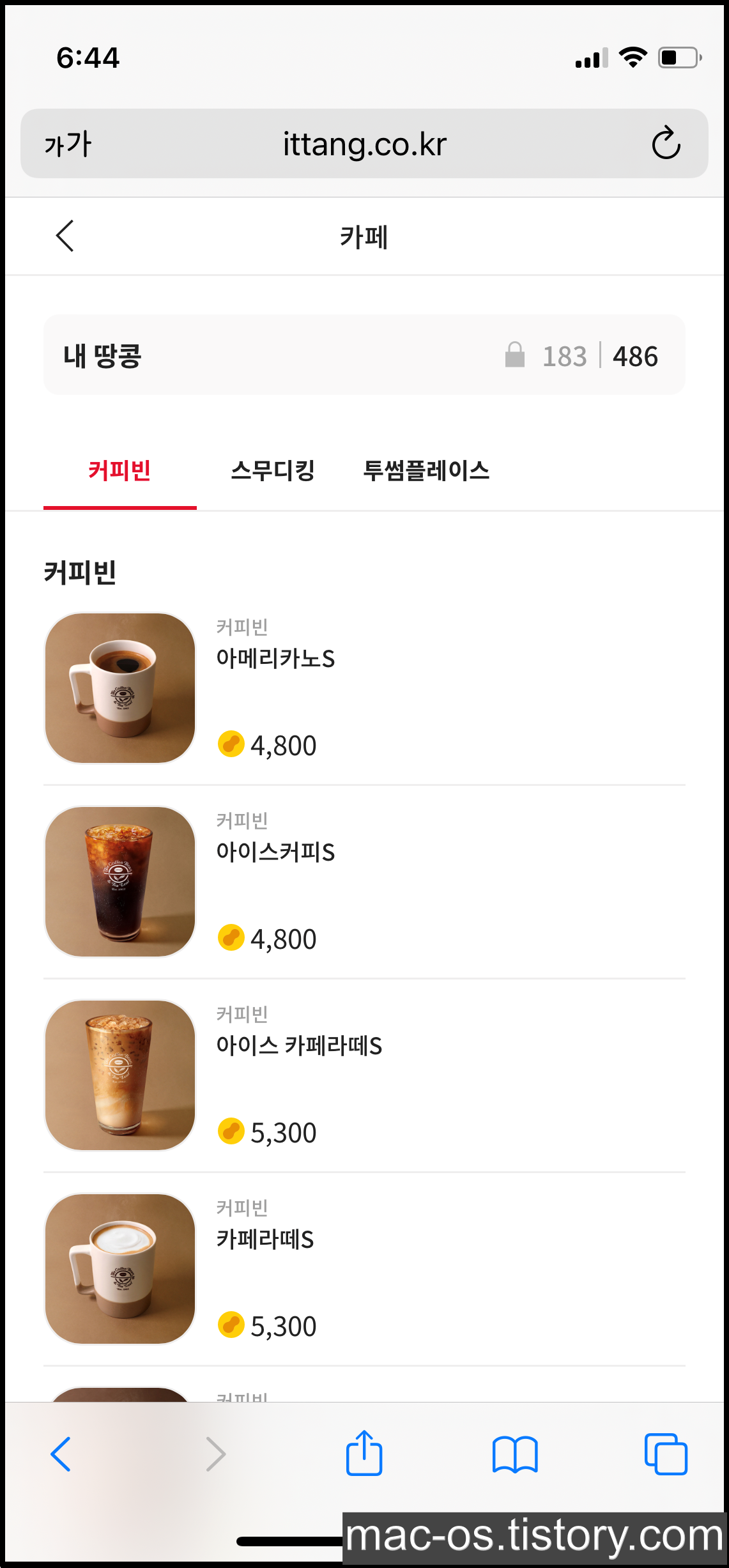
Task: Share this page from Safari toolbar
Action: [x=364, y=1453]
